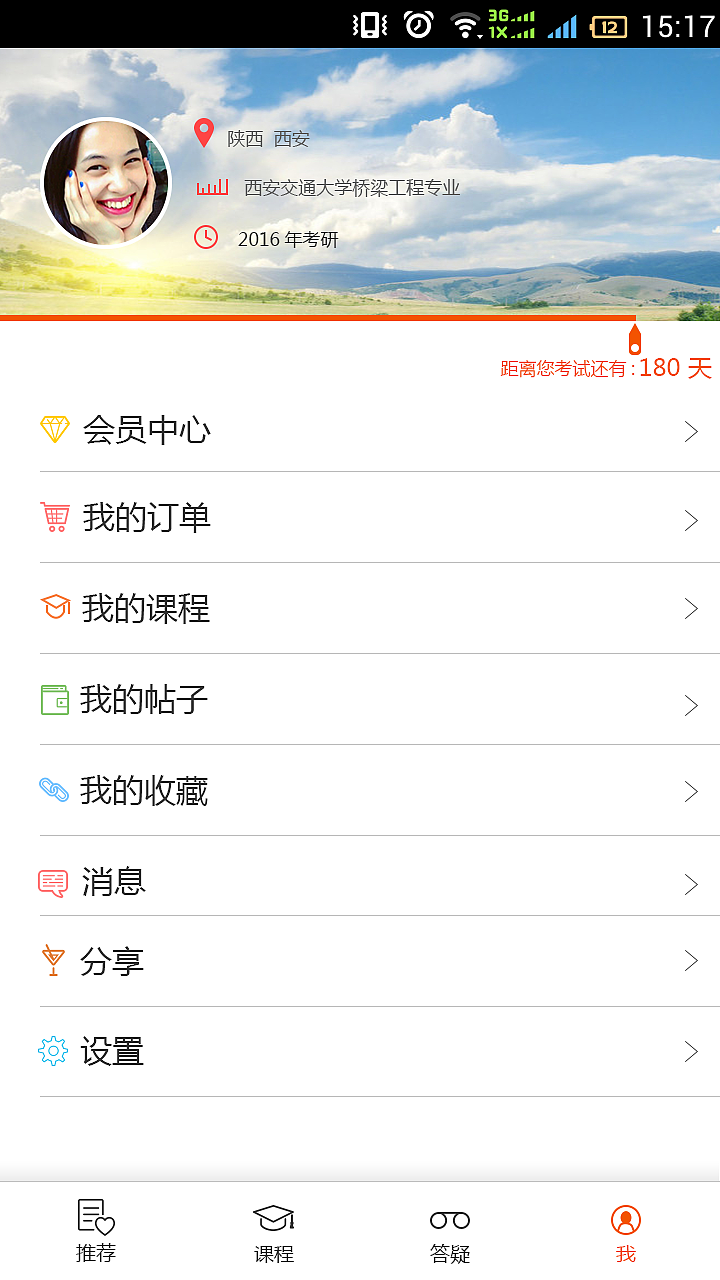Select the 答疑 tab
This screenshot has height=1280, width=720.
coord(449,1228)
